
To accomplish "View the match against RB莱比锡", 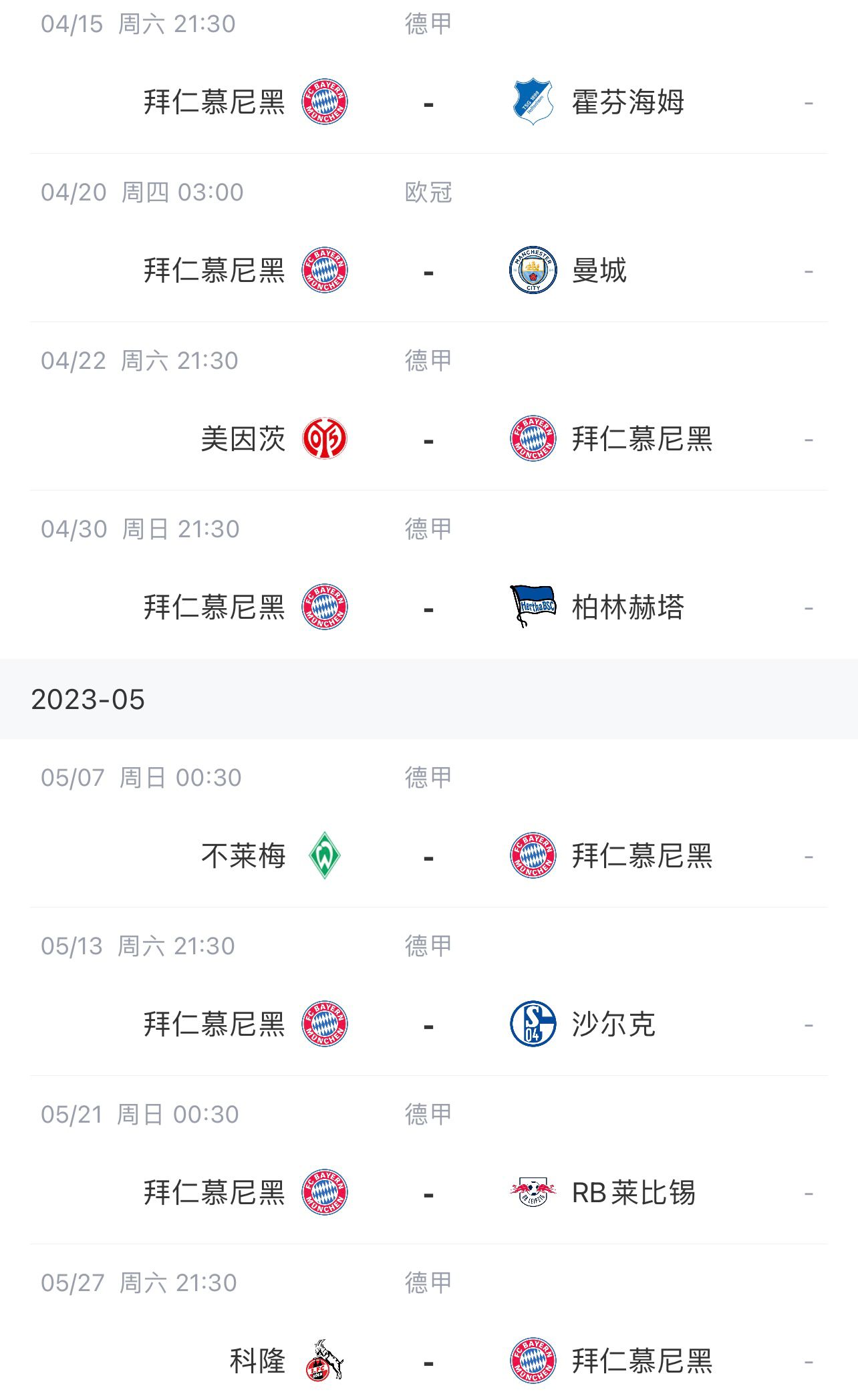I will coord(429,1160).
